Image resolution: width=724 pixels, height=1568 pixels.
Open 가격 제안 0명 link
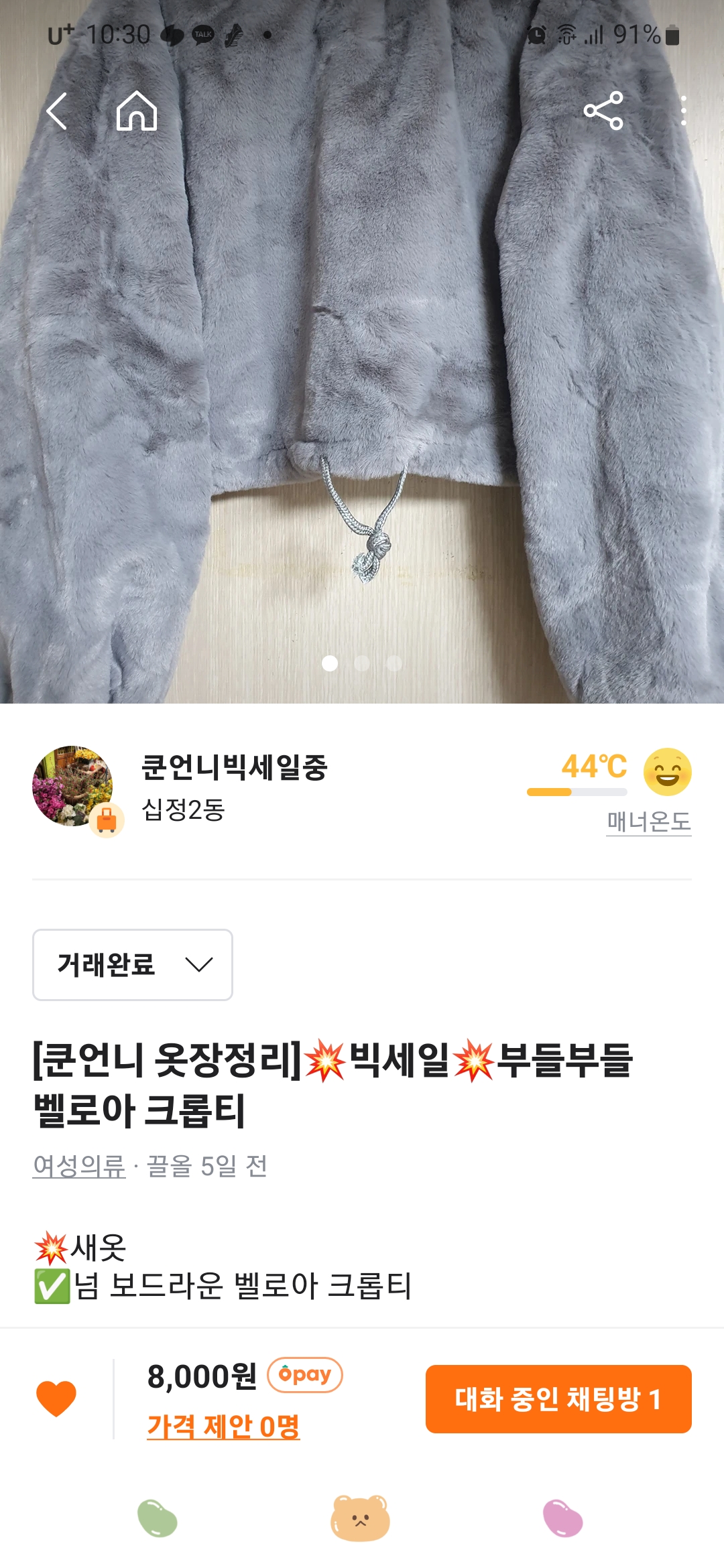[223, 1426]
